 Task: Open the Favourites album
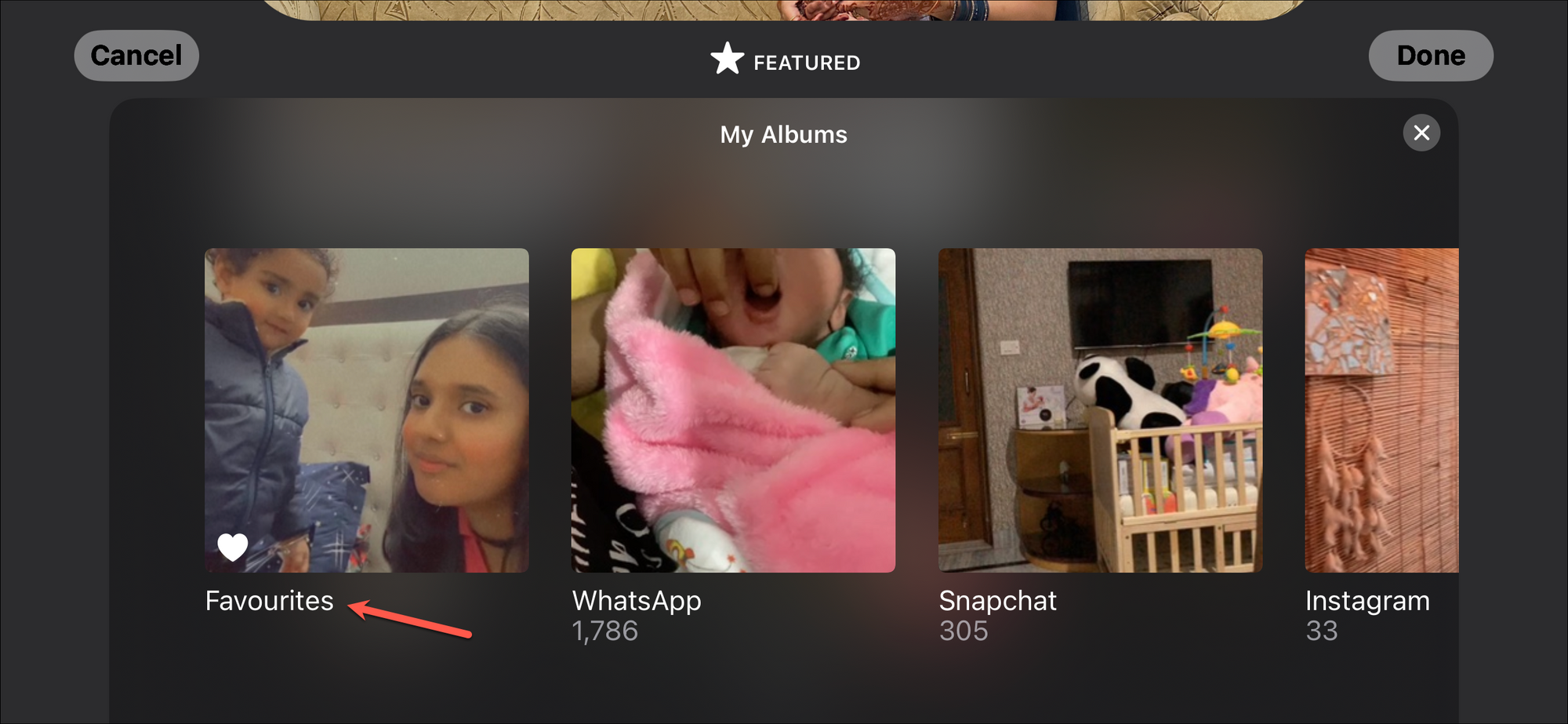pyautogui.click(x=366, y=410)
